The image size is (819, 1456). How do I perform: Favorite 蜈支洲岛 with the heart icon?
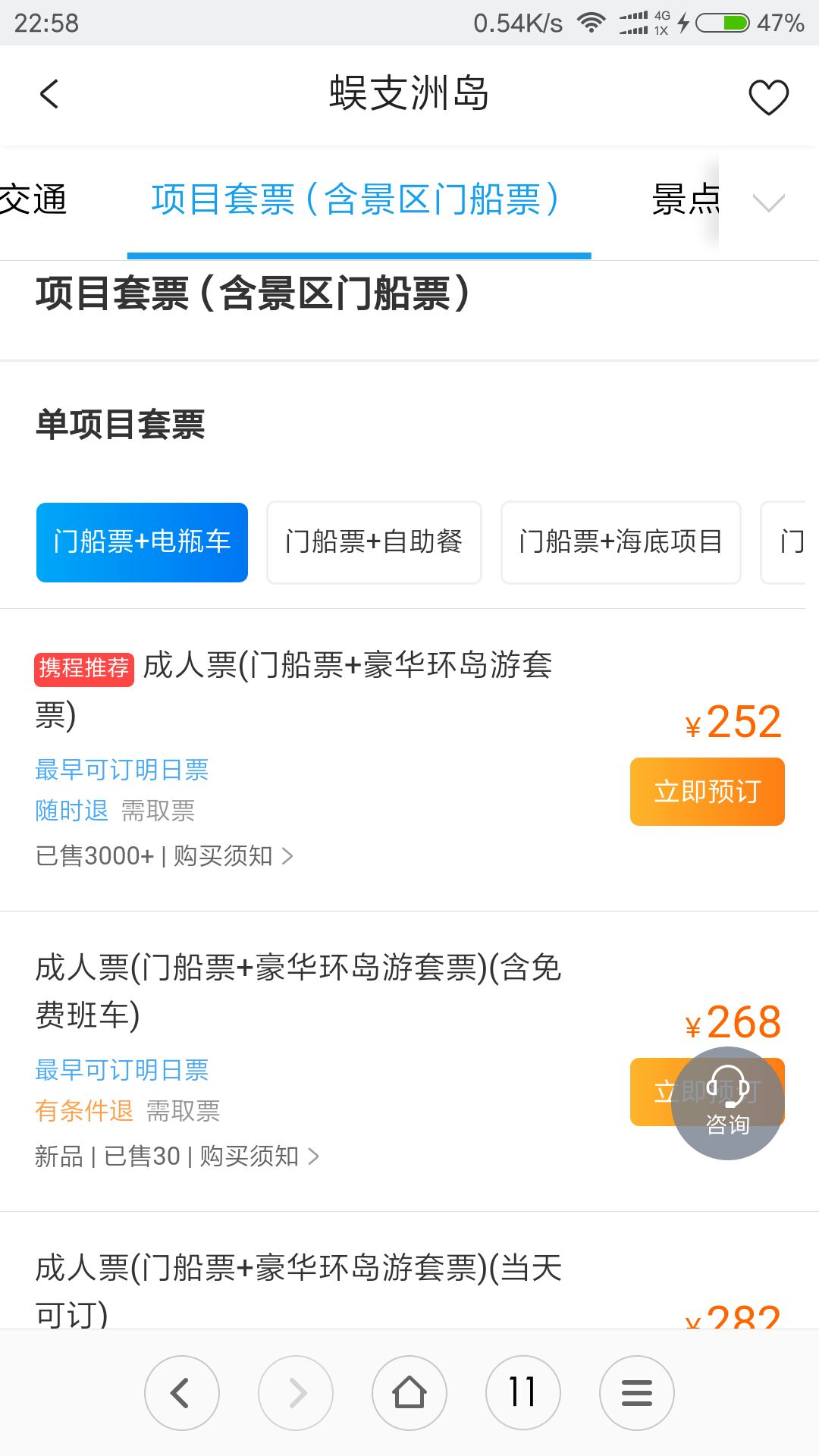coord(768,97)
